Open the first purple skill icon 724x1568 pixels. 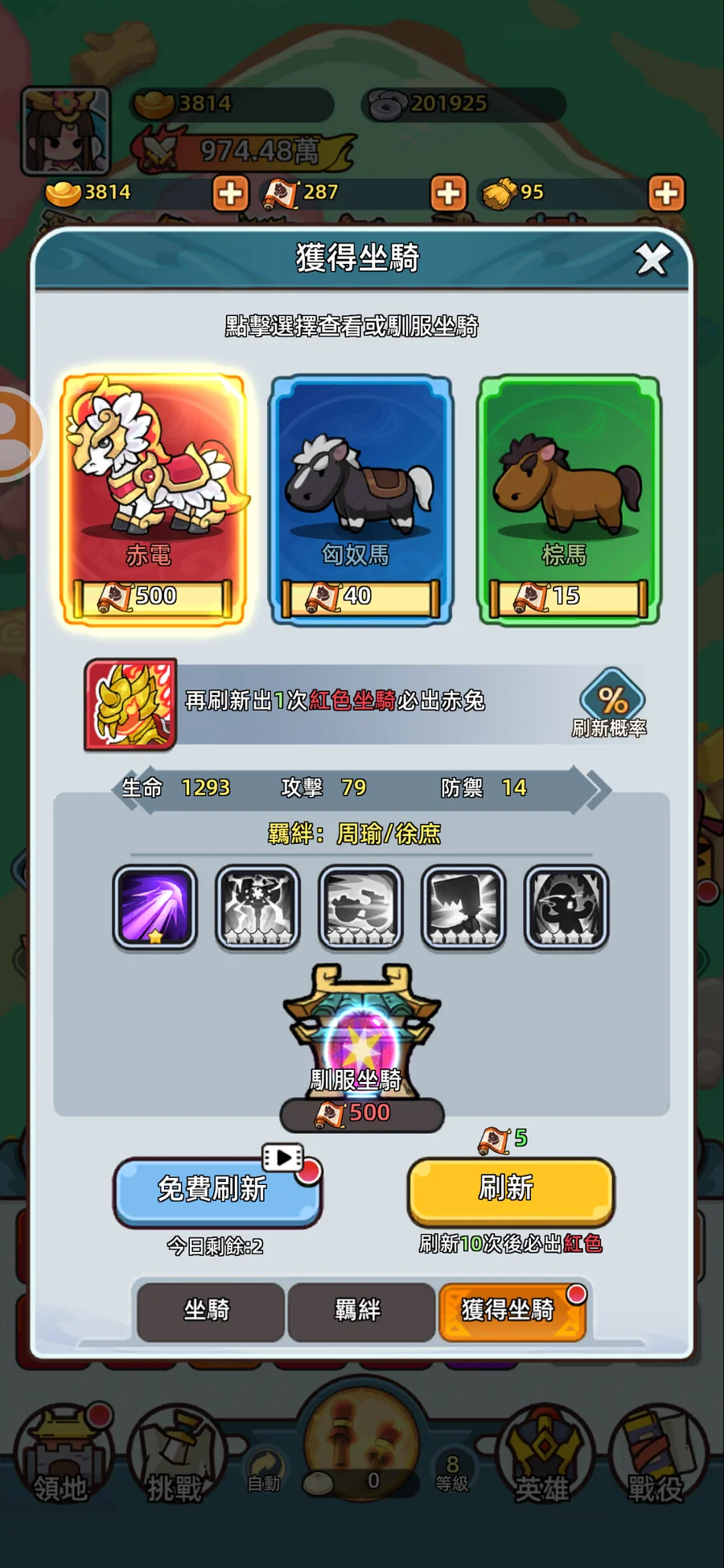(x=155, y=908)
